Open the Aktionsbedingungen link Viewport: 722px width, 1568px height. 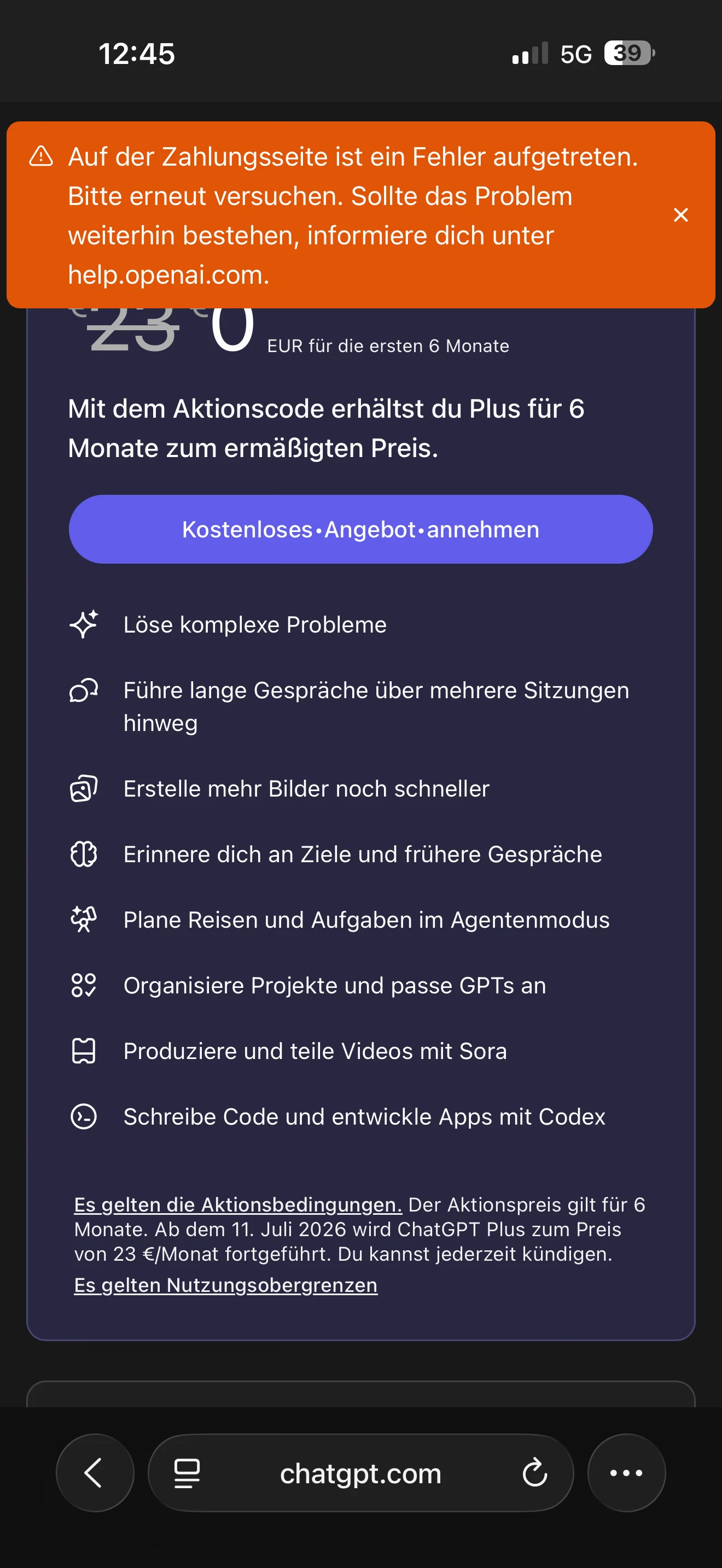pos(237,1204)
